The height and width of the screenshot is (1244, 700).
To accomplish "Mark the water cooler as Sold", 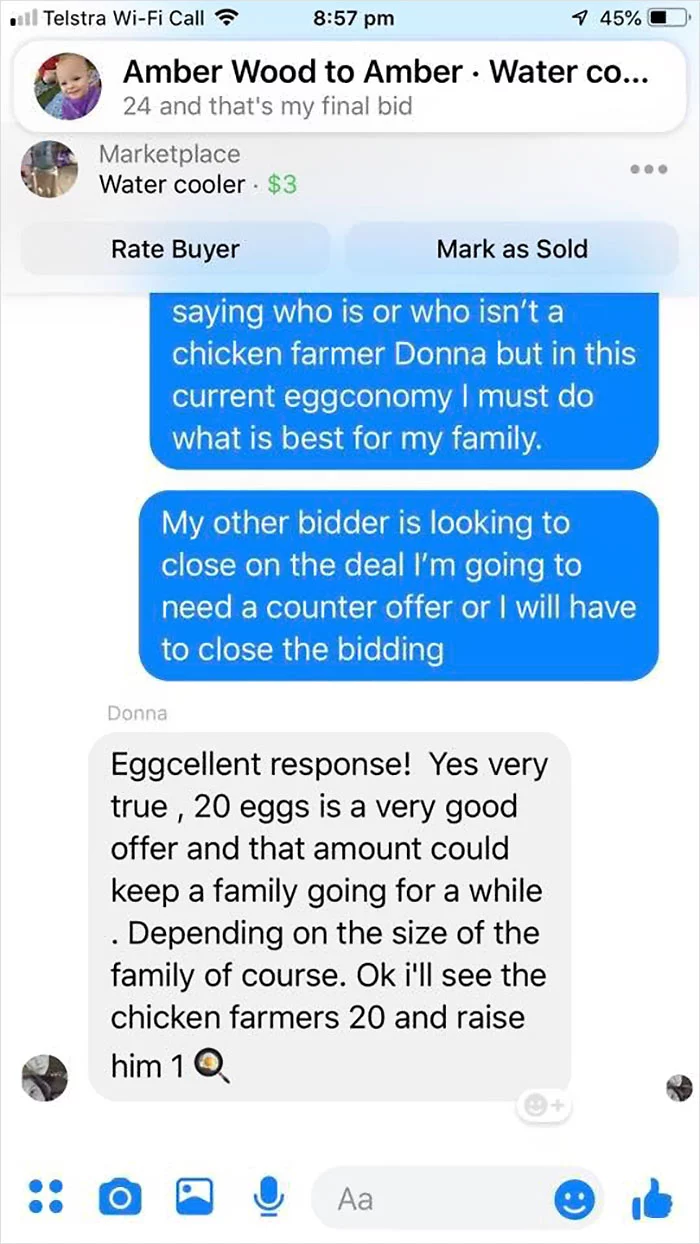I will click(512, 249).
